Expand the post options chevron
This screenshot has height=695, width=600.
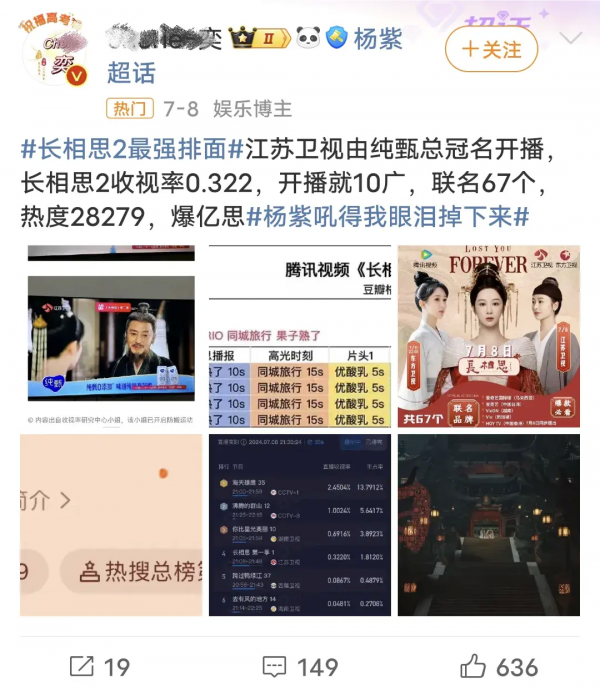[x=570, y=39]
